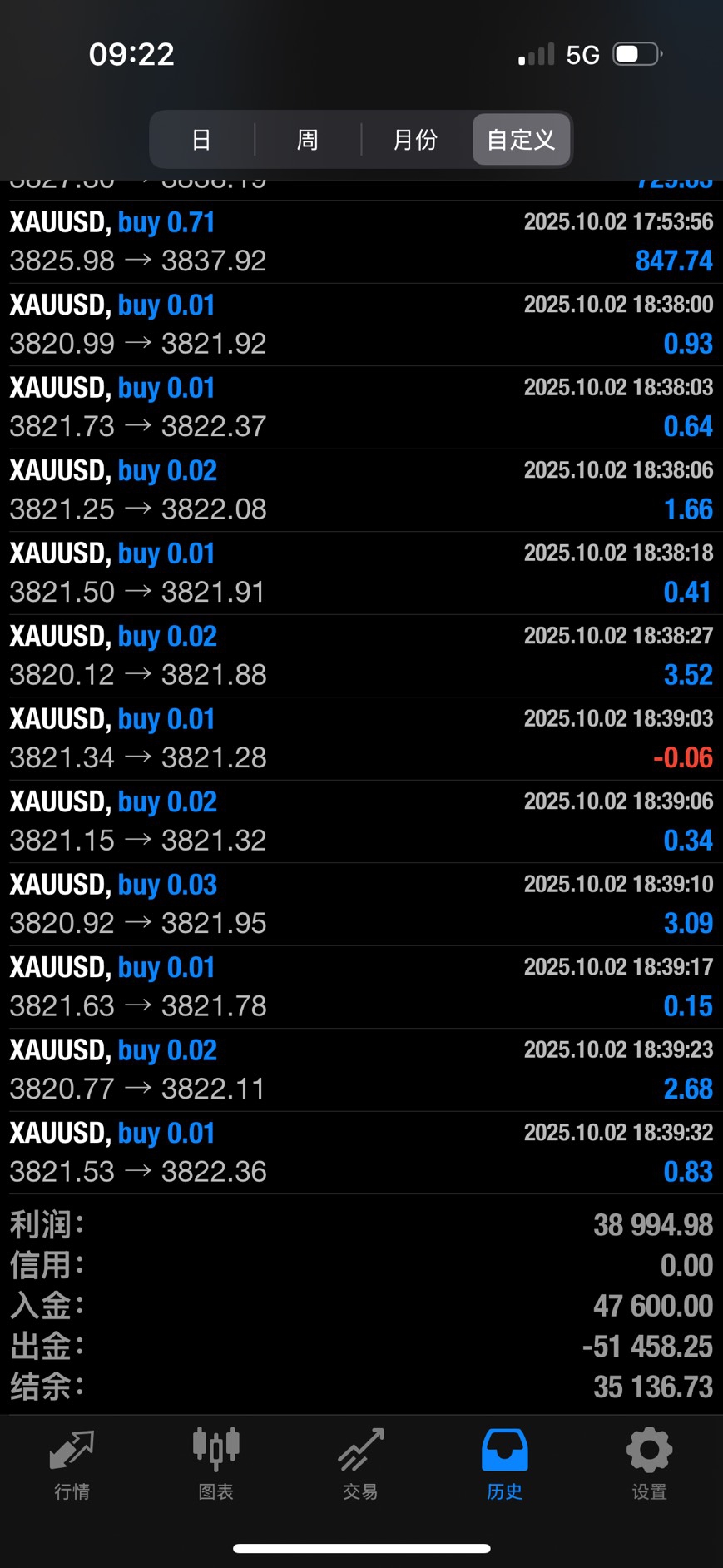
Task: Expand the XAUUSD trade closed at 18:38:00
Action: [361, 325]
